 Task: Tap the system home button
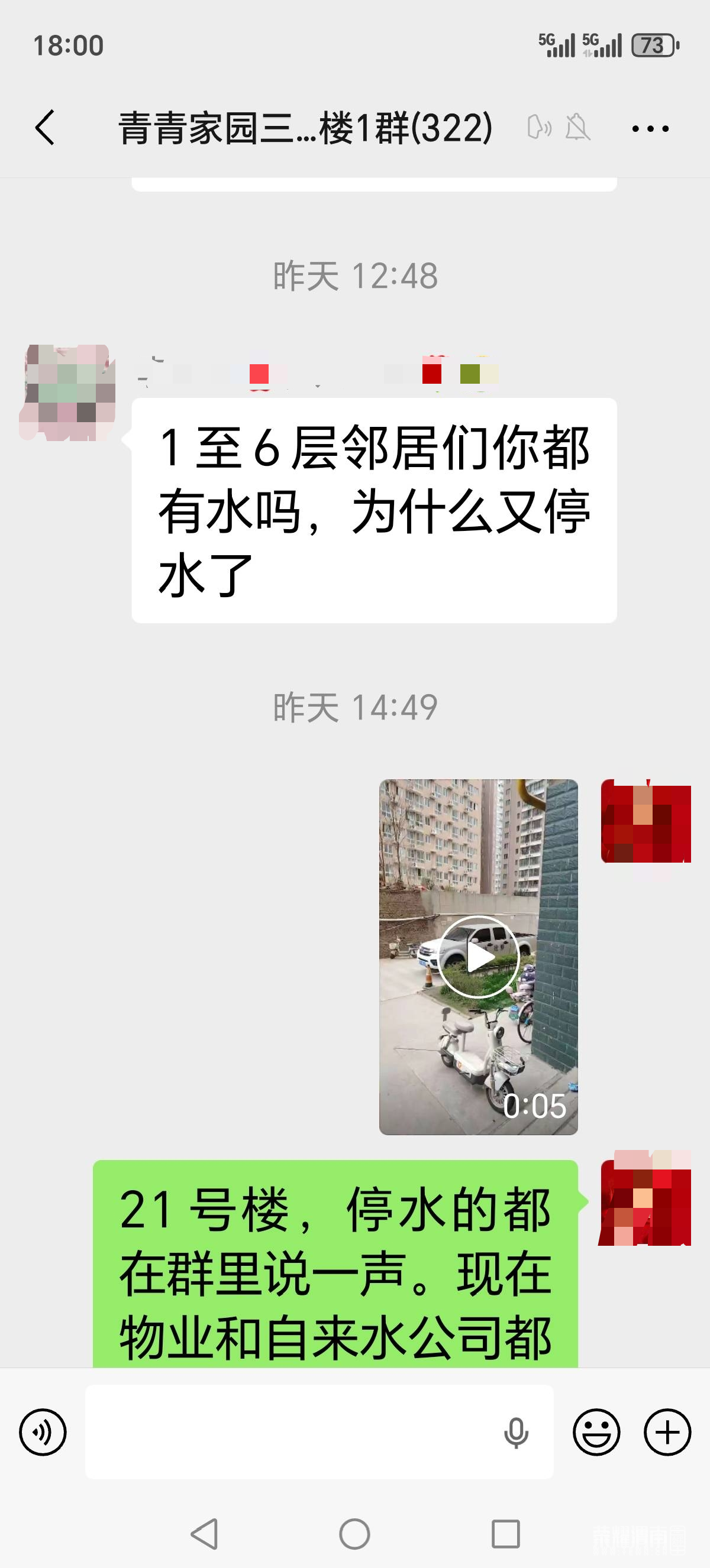[354, 1533]
